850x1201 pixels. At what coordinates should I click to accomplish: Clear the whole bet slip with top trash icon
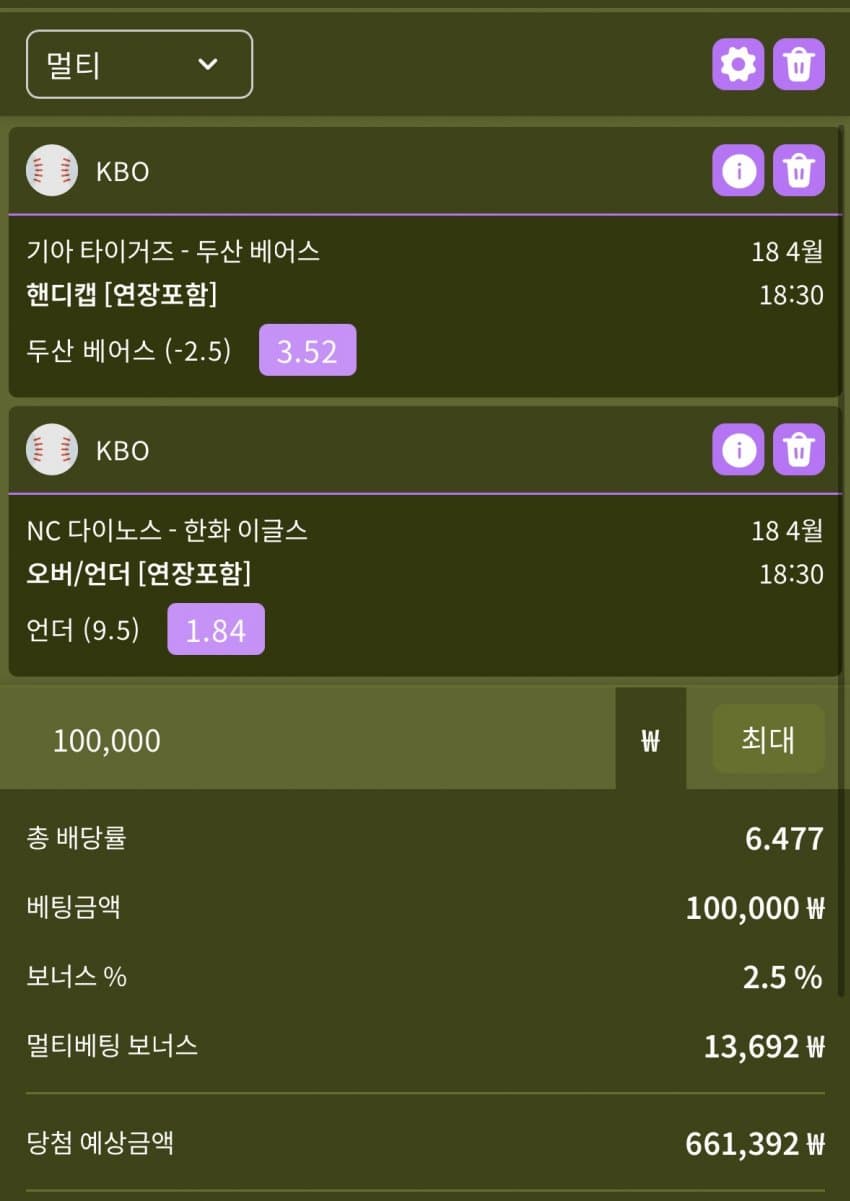point(798,65)
